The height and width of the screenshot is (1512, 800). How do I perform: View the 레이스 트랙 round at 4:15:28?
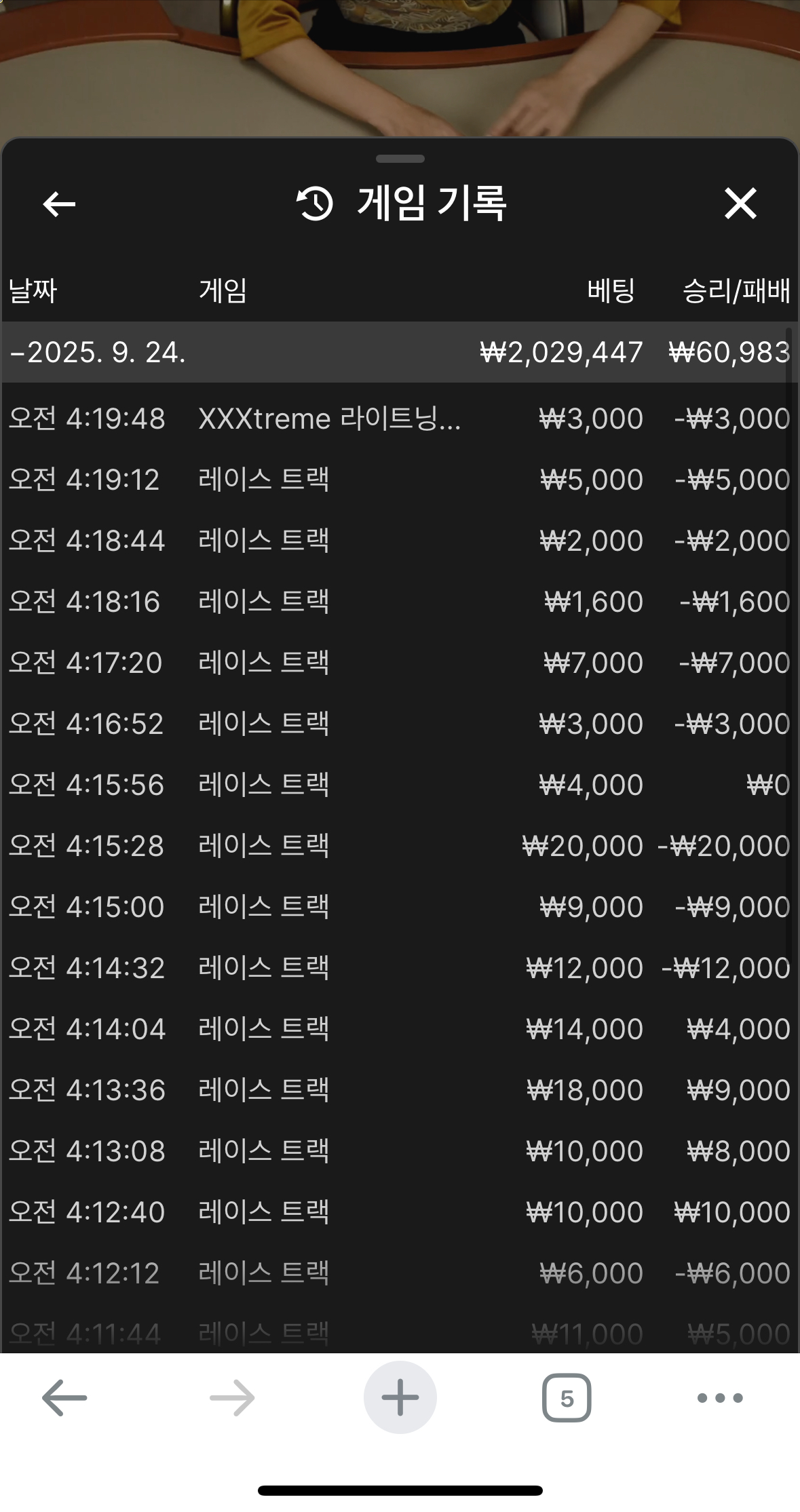[399, 846]
